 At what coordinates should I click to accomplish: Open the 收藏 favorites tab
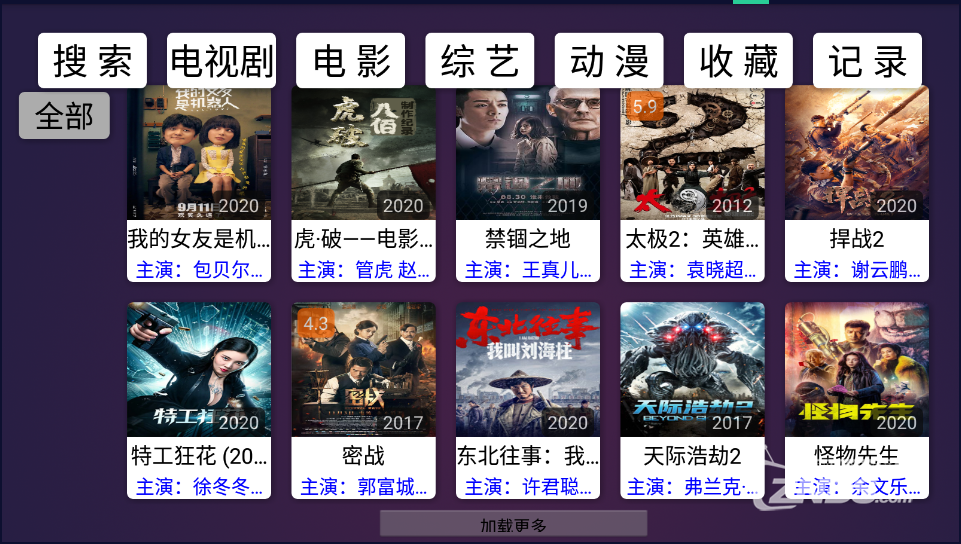pyautogui.click(x=738, y=61)
